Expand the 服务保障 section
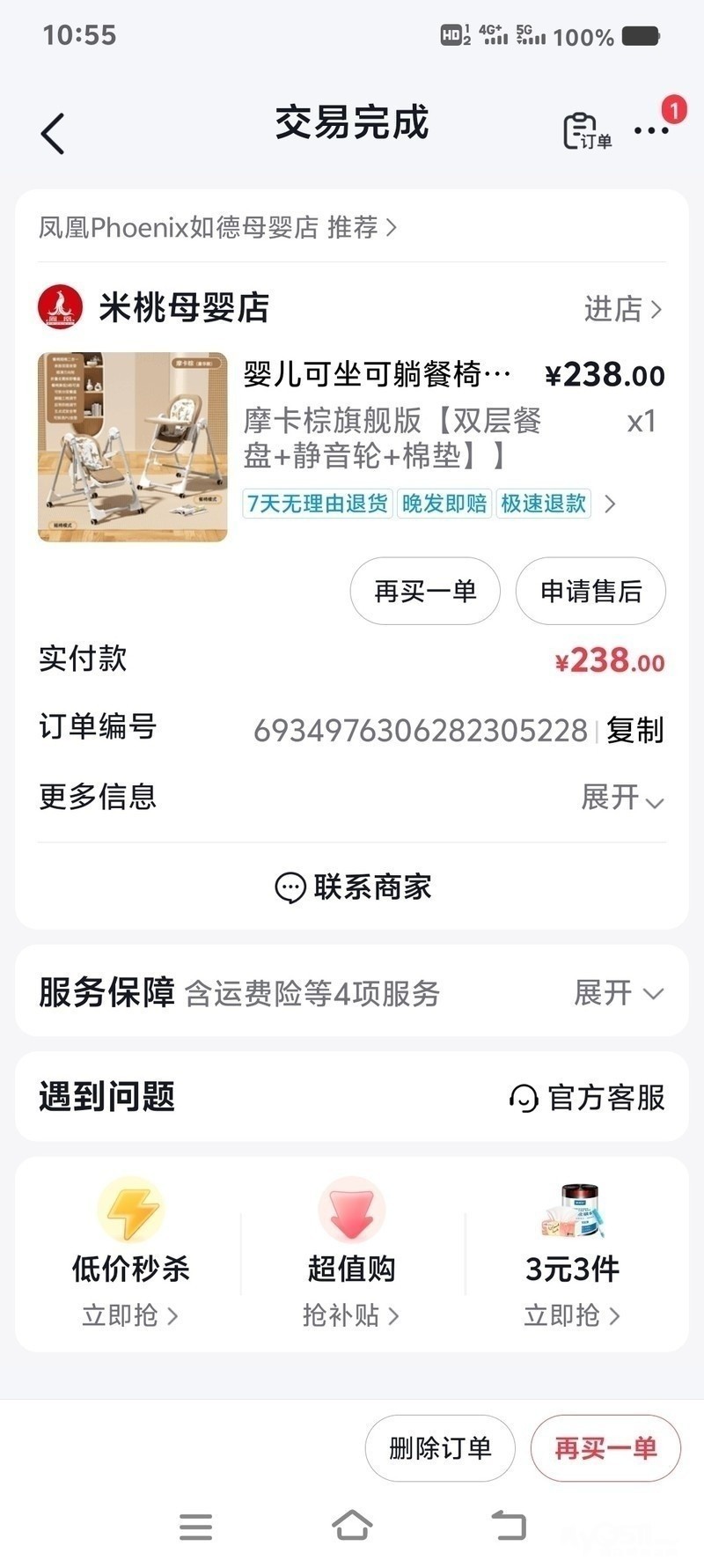The width and height of the screenshot is (704, 1568). tap(618, 993)
